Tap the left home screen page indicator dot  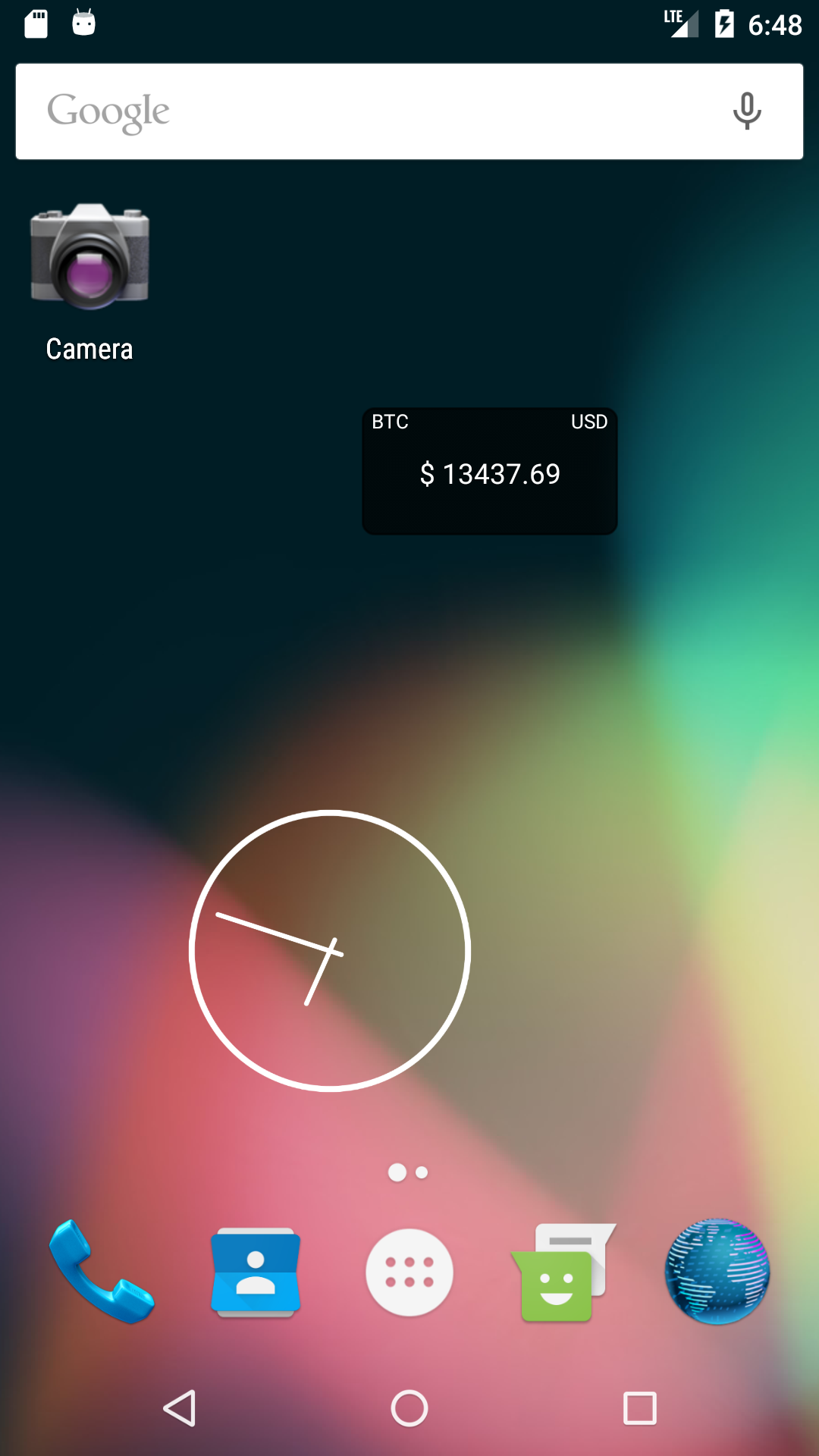point(395,1172)
